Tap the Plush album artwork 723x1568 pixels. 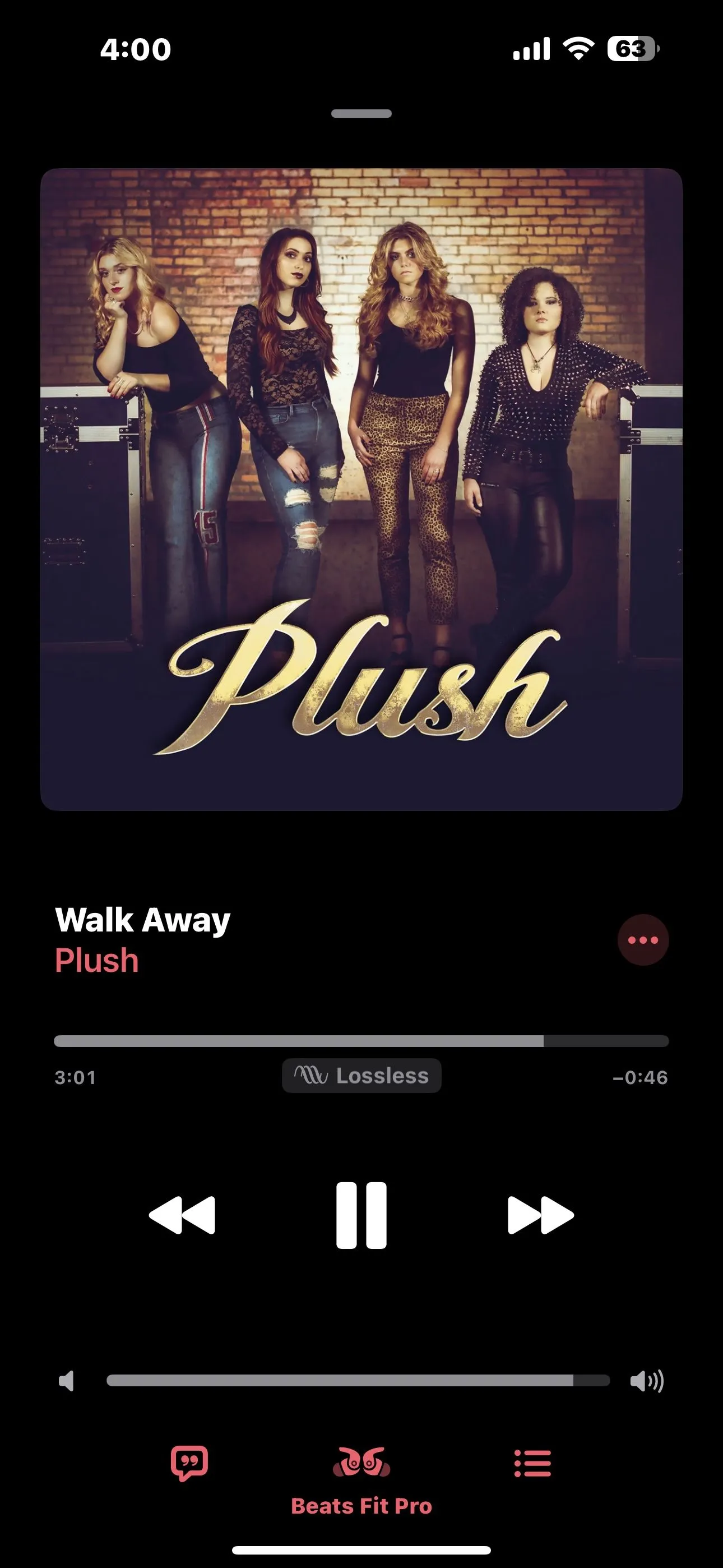(x=361, y=489)
